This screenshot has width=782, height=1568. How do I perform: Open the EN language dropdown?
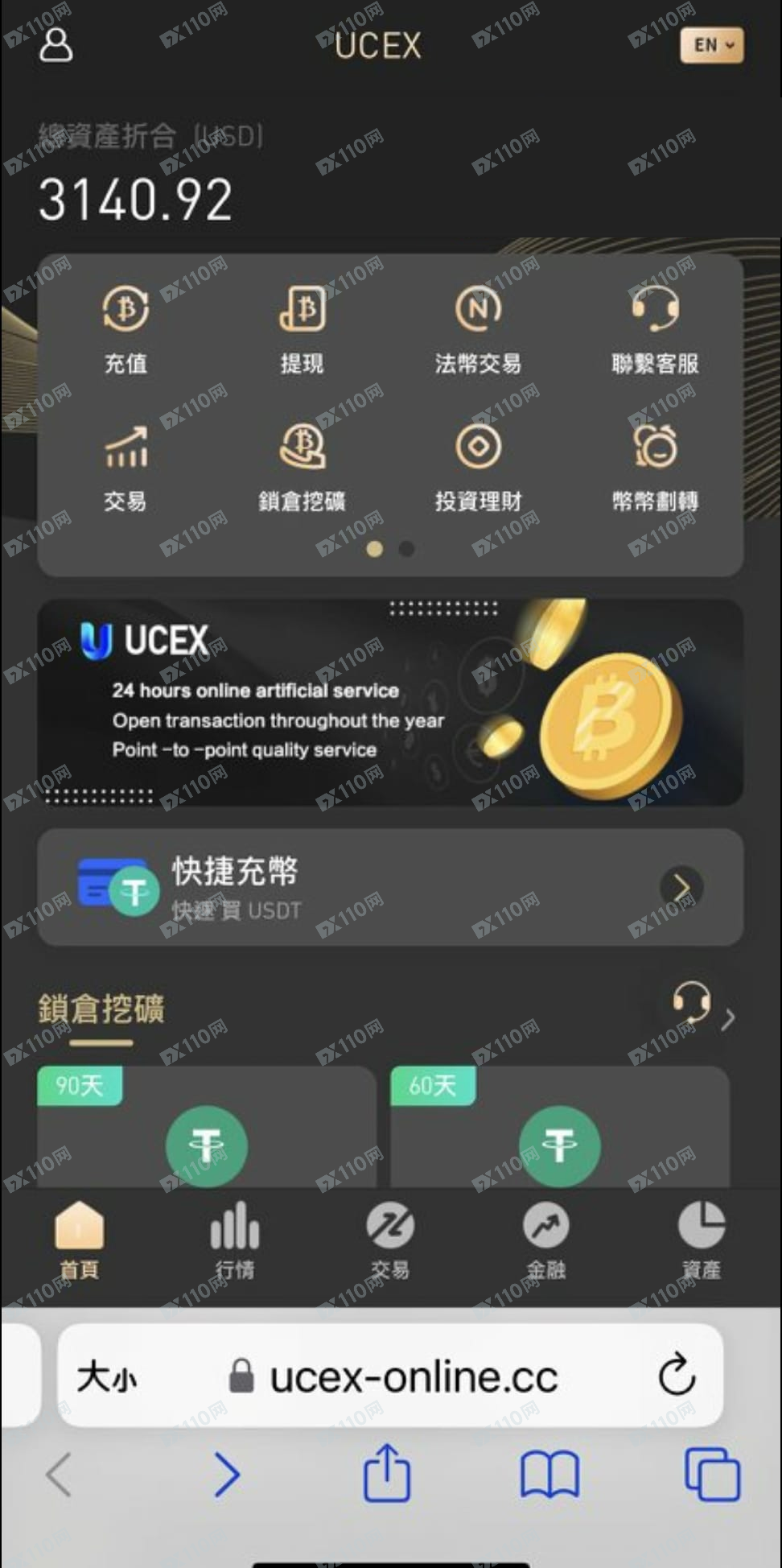712,46
